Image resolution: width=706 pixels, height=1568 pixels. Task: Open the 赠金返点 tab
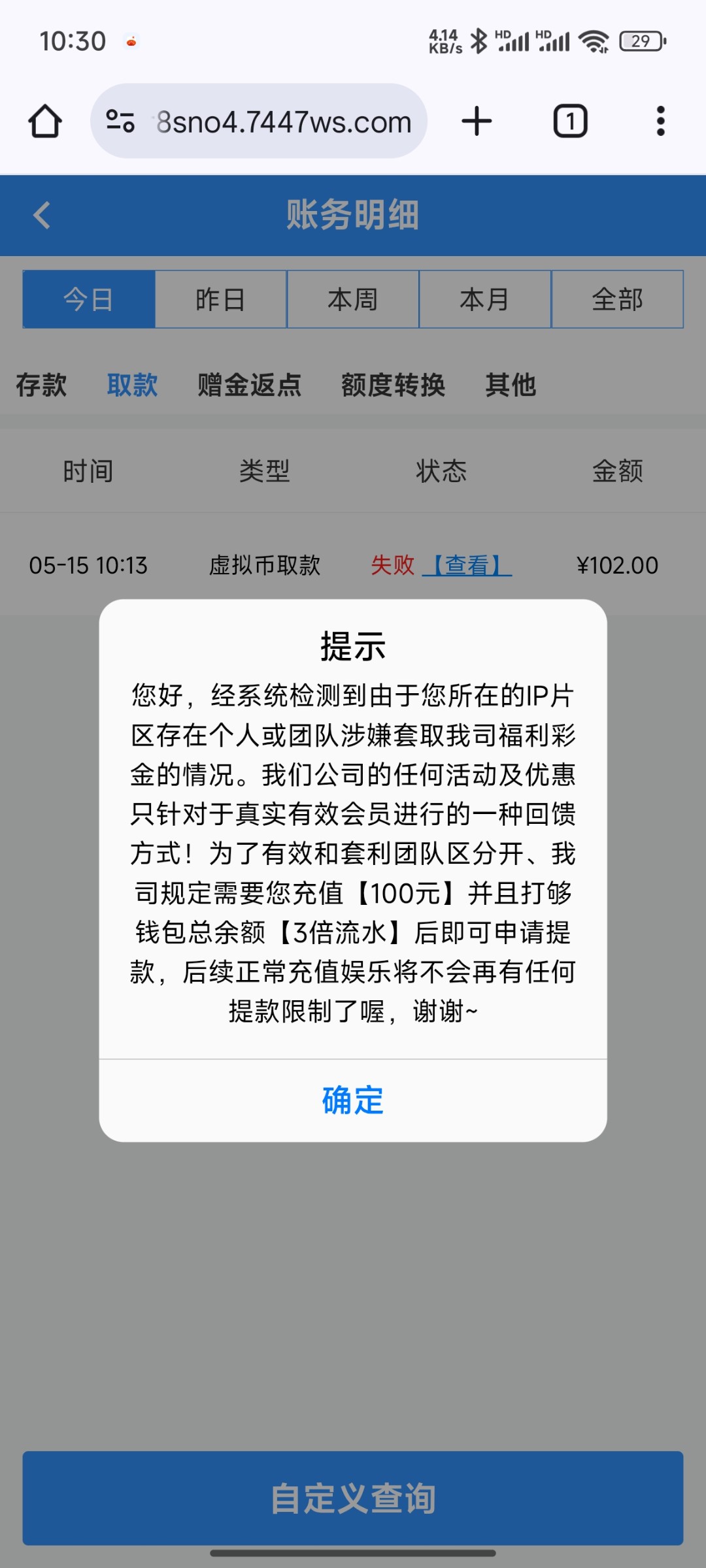pyautogui.click(x=249, y=385)
